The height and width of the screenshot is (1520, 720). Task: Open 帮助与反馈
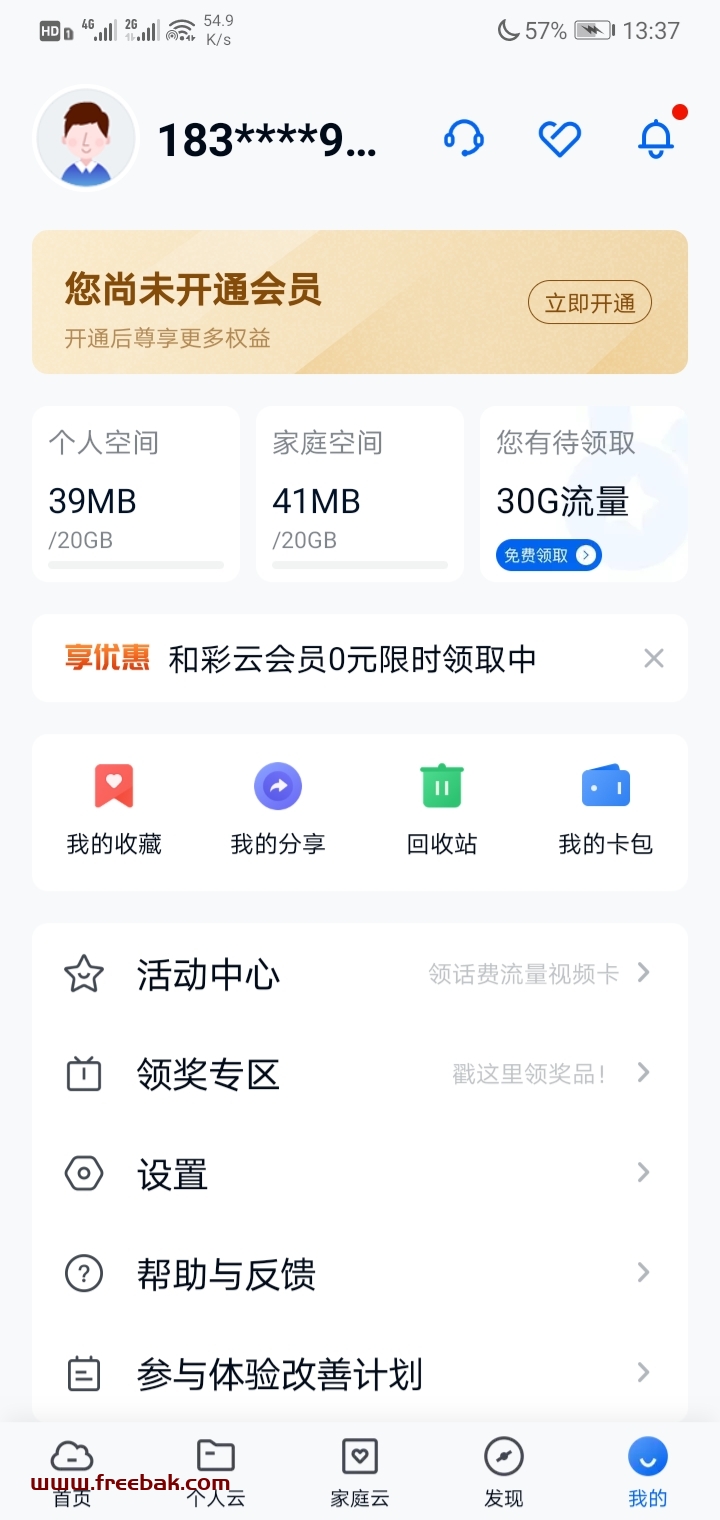click(360, 1273)
